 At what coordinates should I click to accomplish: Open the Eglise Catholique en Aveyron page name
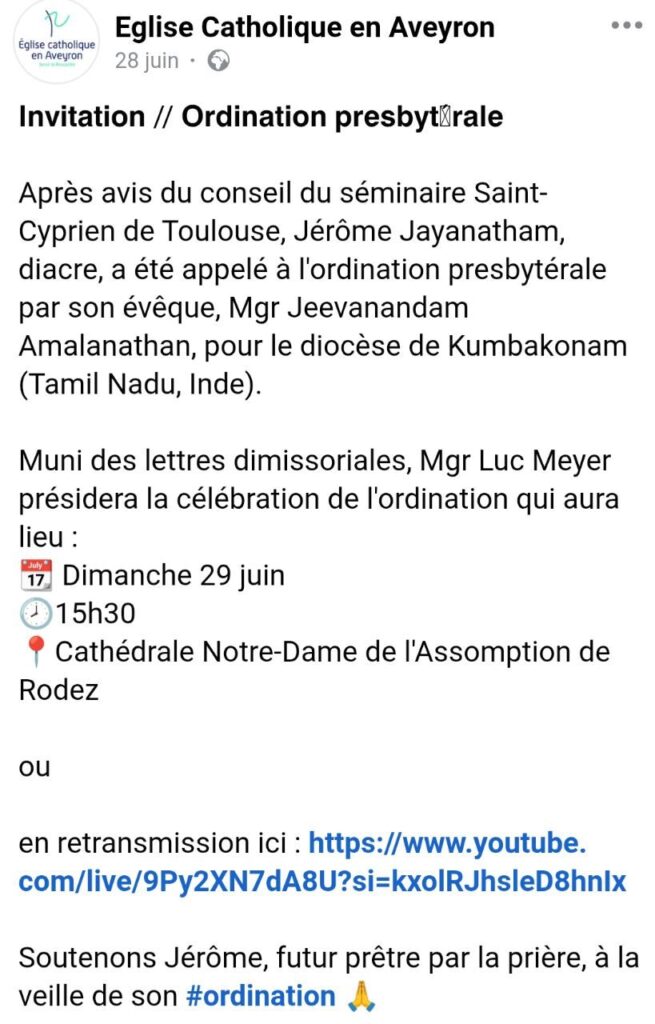click(x=304, y=27)
